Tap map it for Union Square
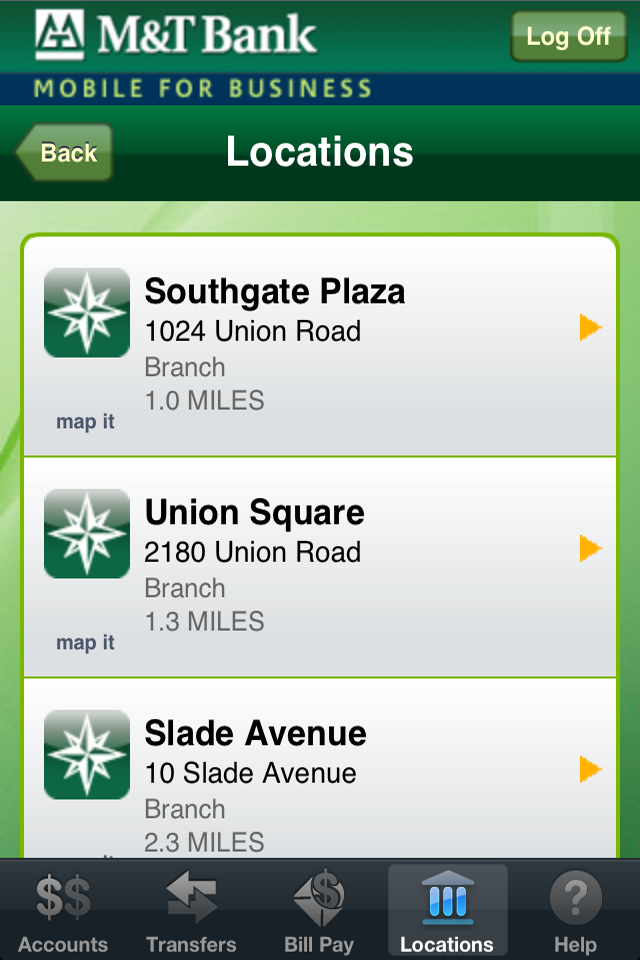 [x=85, y=643]
